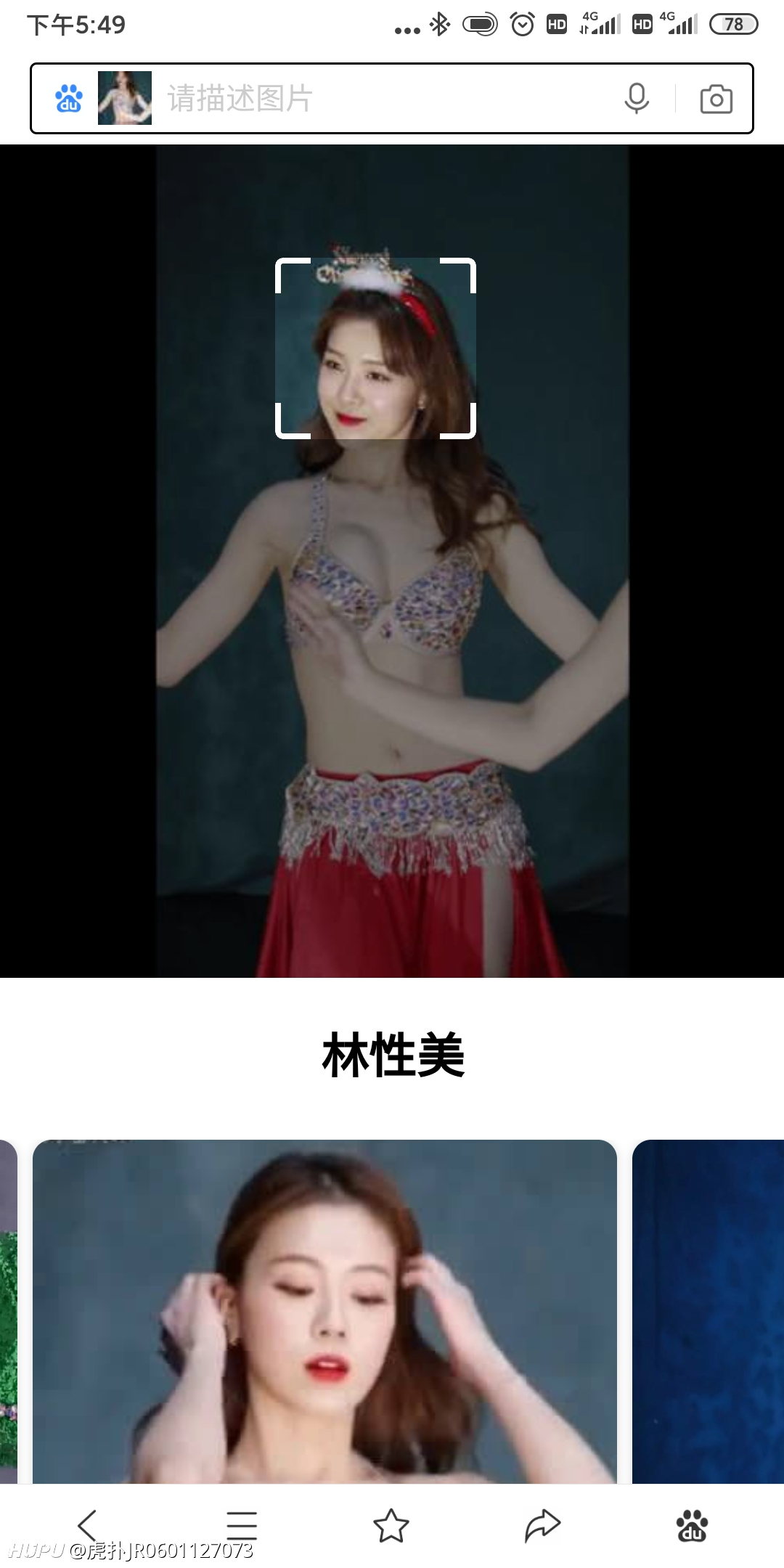Open Baidu home via the paw icon

coord(692,1525)
